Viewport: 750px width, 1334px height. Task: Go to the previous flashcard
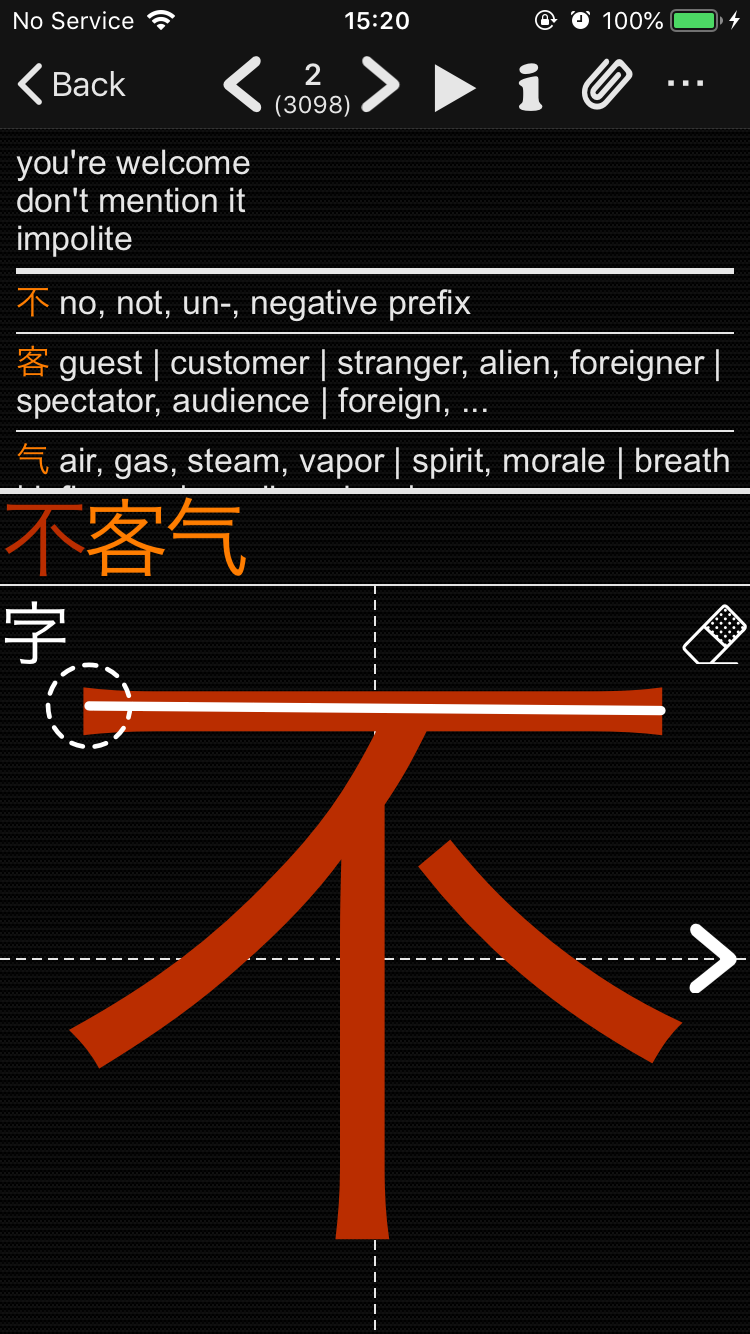(x=242, y=85)
